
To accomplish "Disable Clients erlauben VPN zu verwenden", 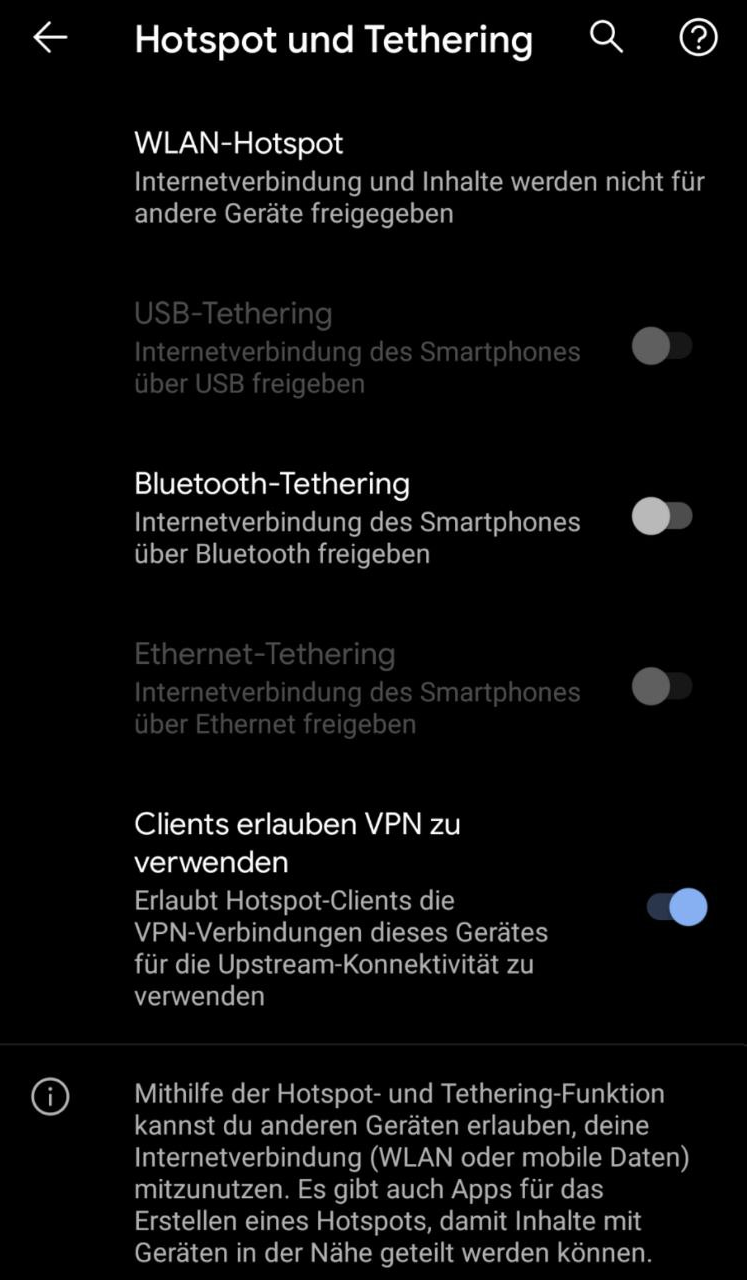I will [677, 907].
